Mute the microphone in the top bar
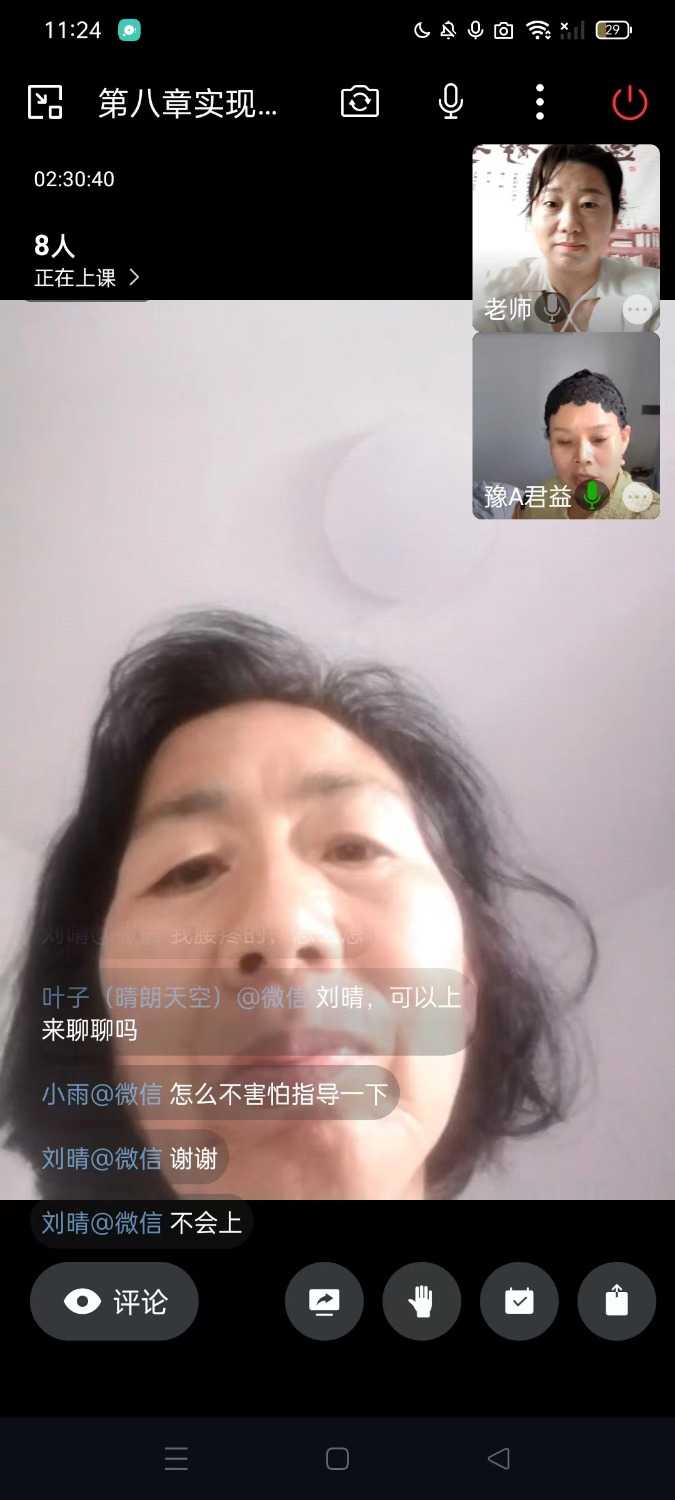This screenshot has width=675, height=1500. (451, 102)
